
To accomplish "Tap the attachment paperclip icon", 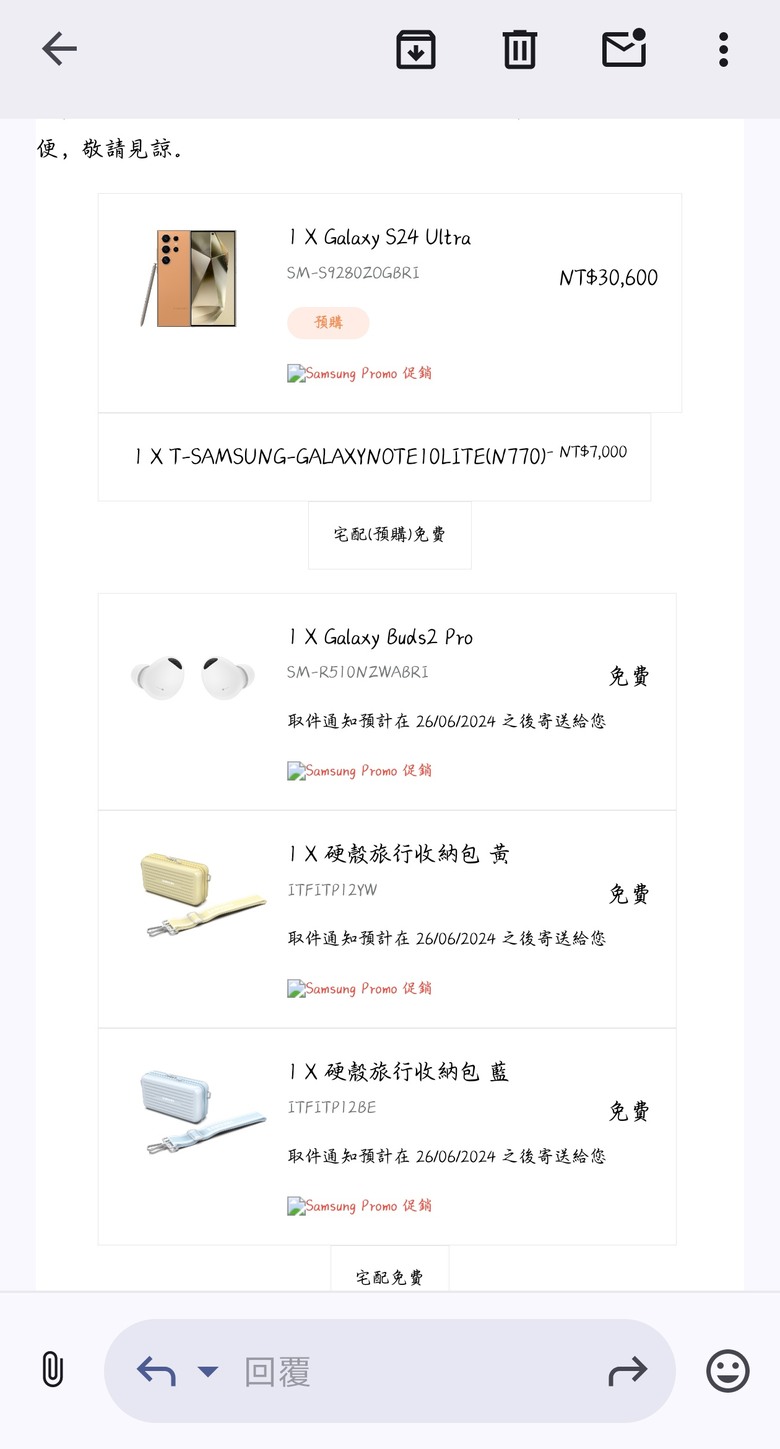I will (53, 1370).
